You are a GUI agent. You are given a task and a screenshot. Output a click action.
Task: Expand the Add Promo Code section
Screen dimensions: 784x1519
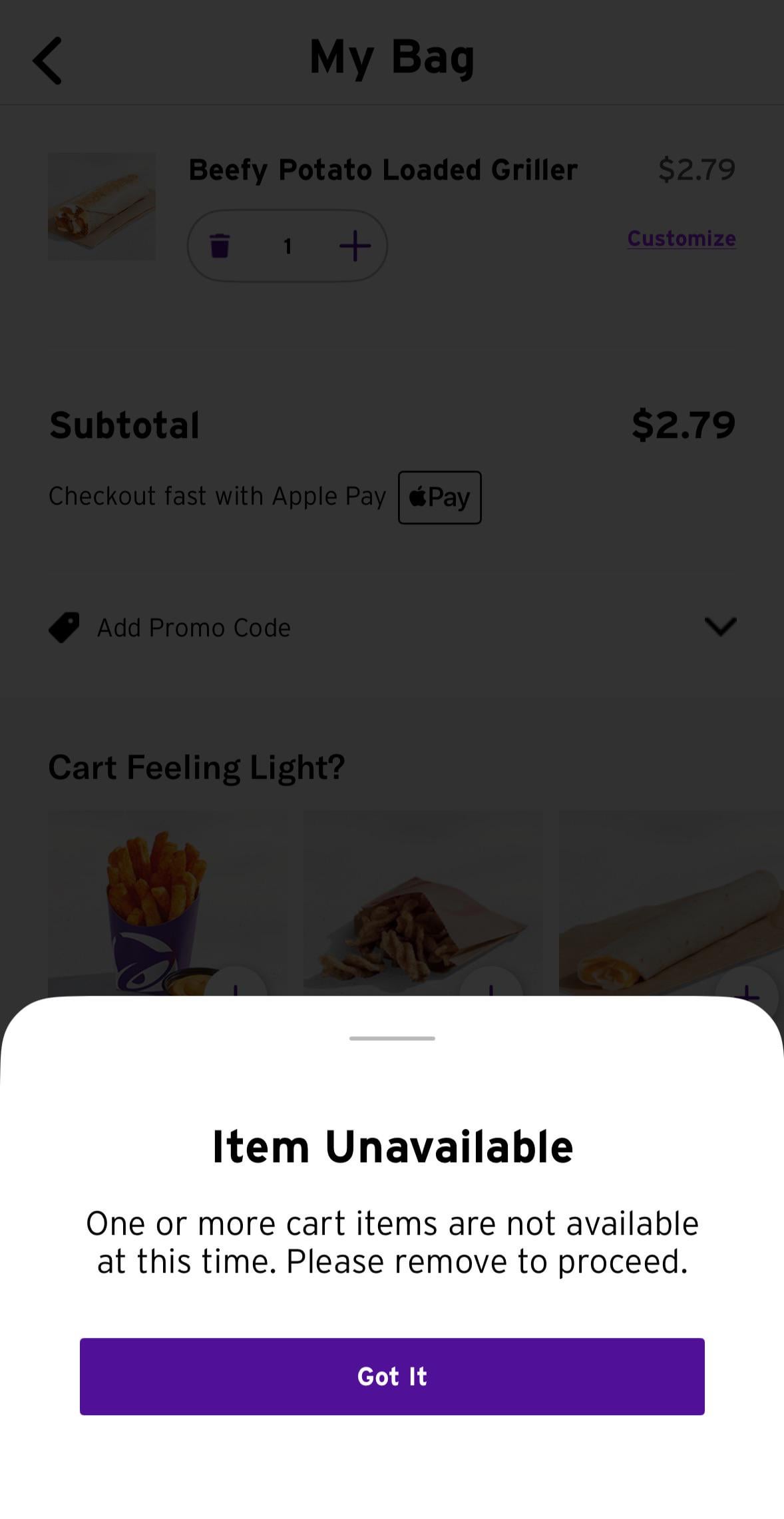[392, 627]
